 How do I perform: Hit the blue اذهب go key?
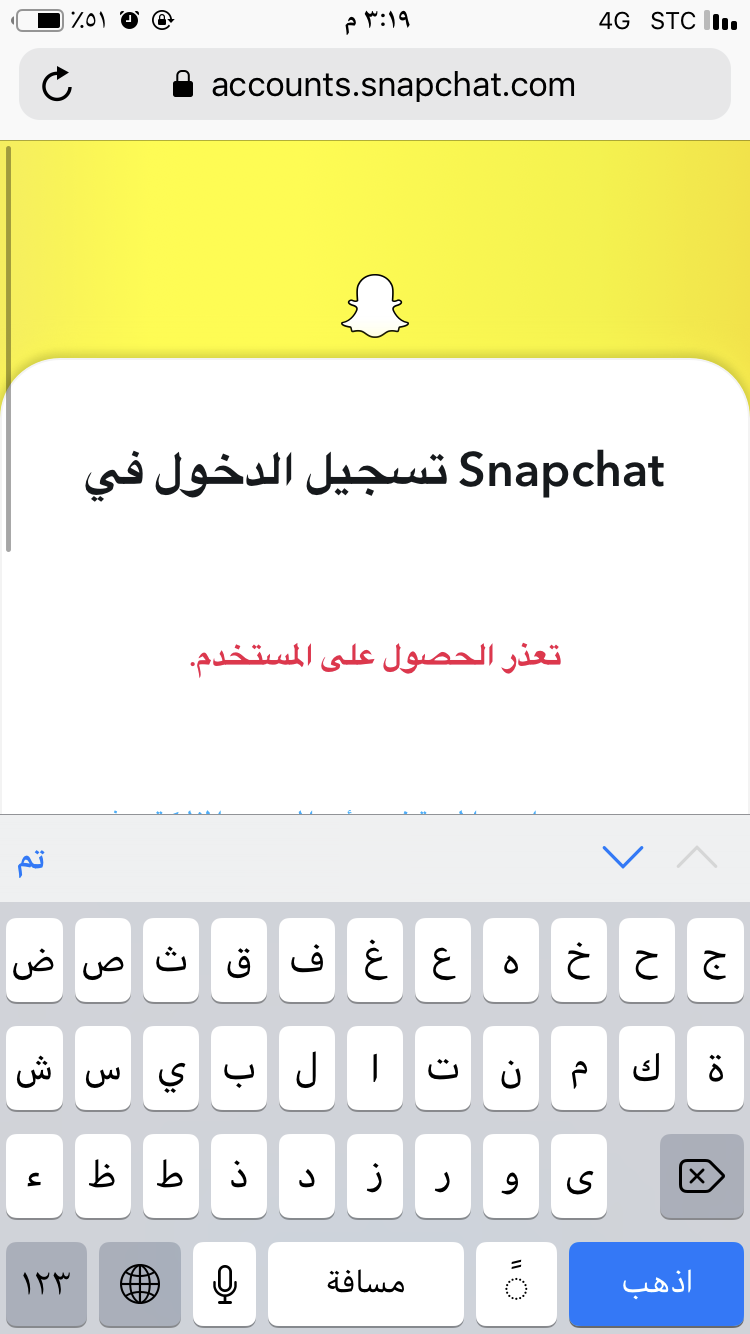[x=656, y=1284]
